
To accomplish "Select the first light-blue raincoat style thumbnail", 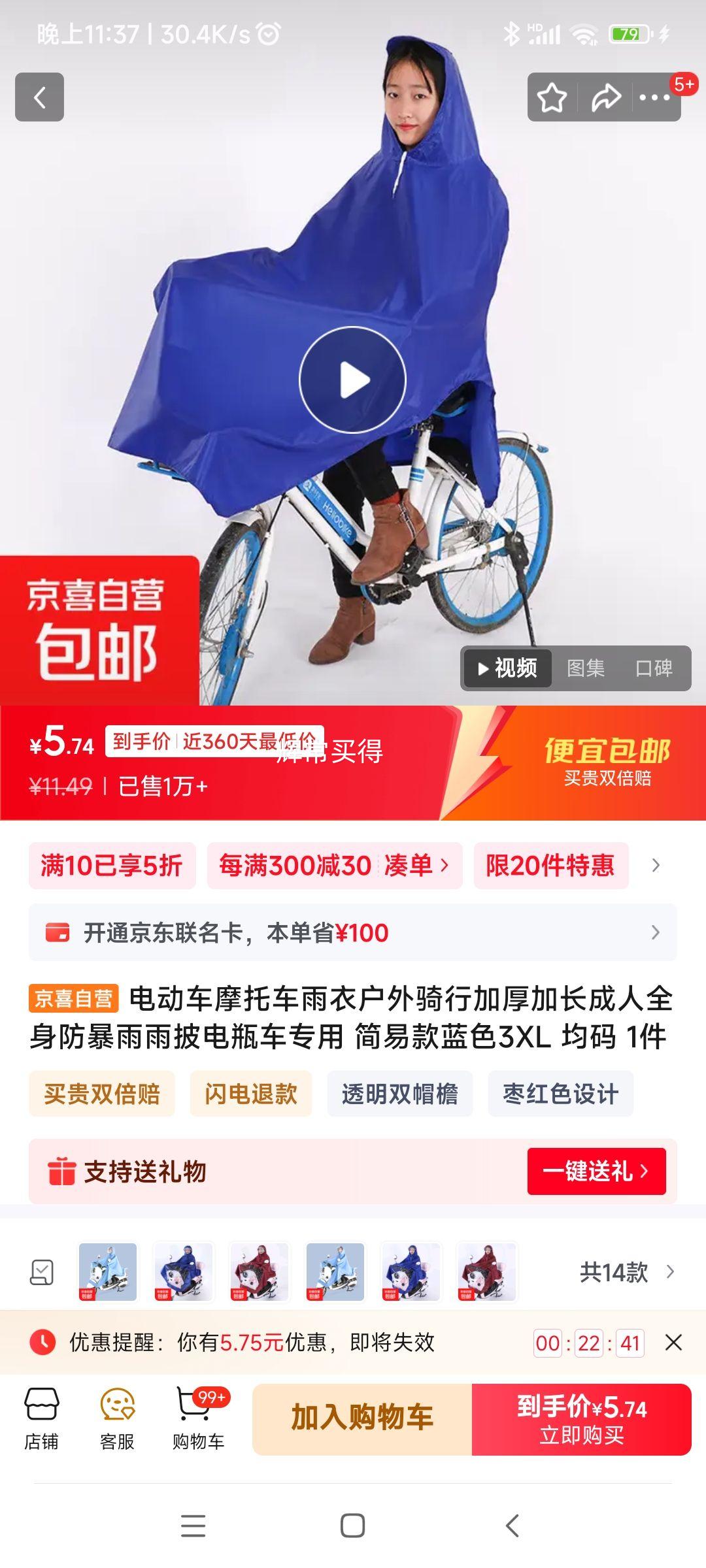I will point(108,1272).
